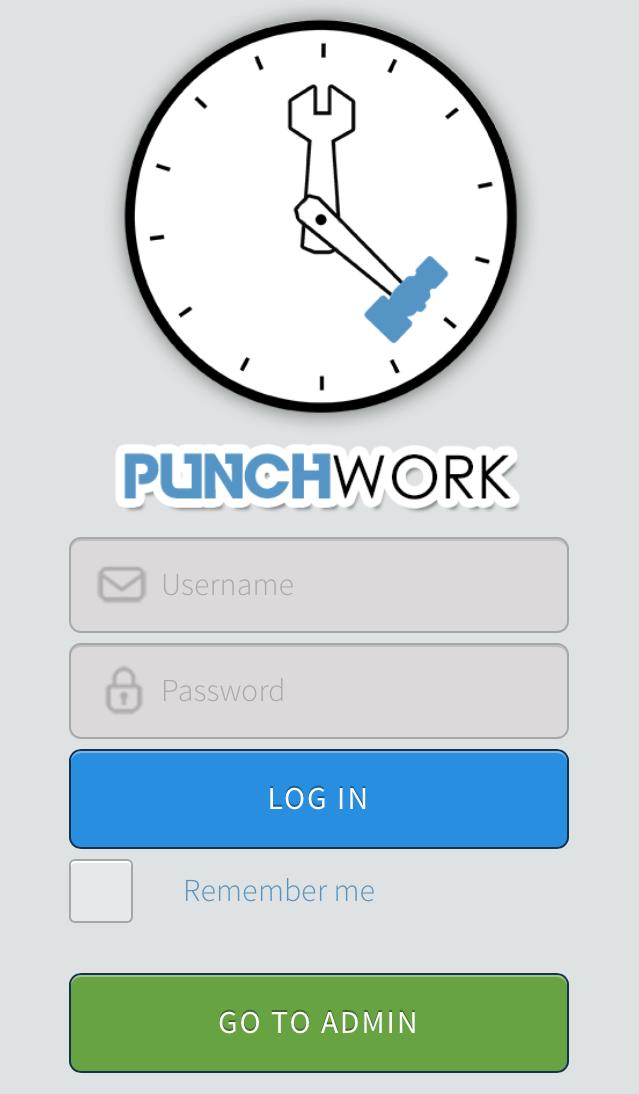This screenshot has height=1094, width=639.
Task: Check the Remember me checkbox
Action: pos(101,891)
